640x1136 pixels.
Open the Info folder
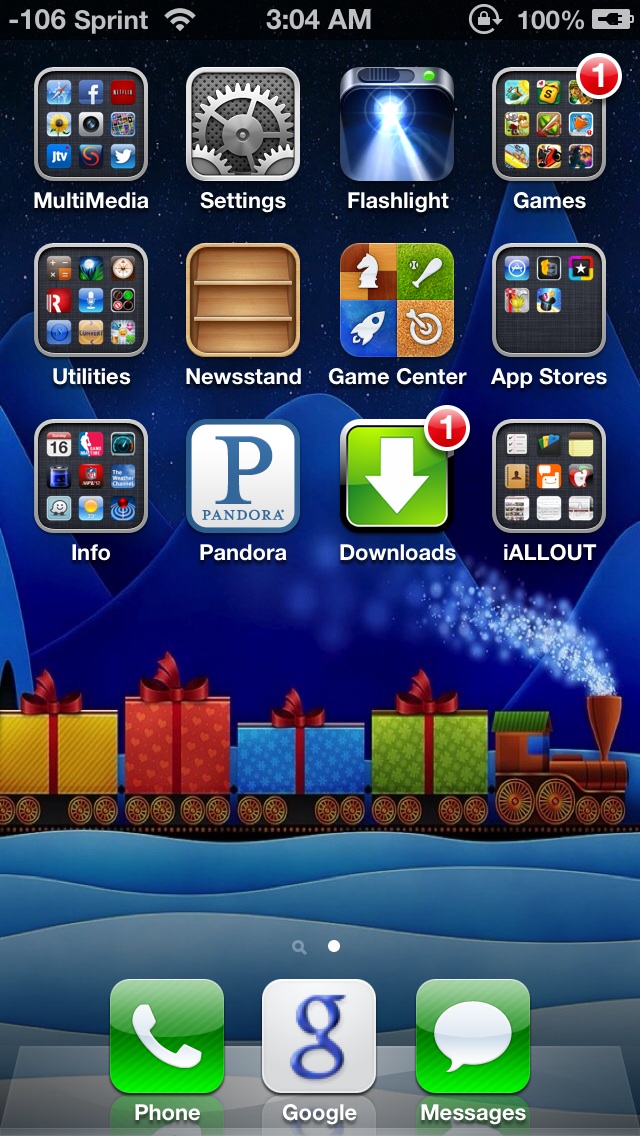pyautogui.click(x=91, y=476)
